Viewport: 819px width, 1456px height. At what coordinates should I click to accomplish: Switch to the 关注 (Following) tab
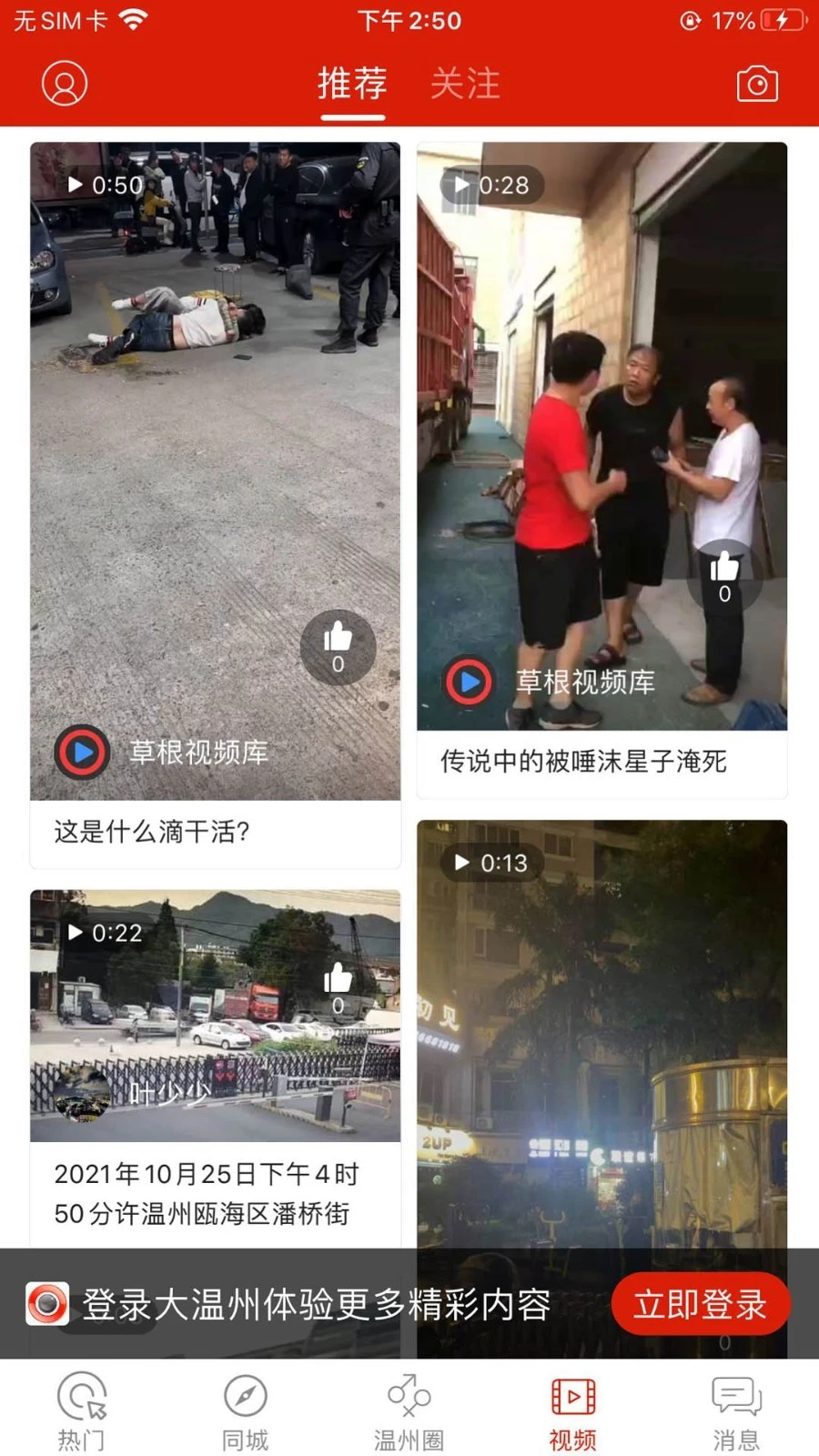(x=466, y=84)
